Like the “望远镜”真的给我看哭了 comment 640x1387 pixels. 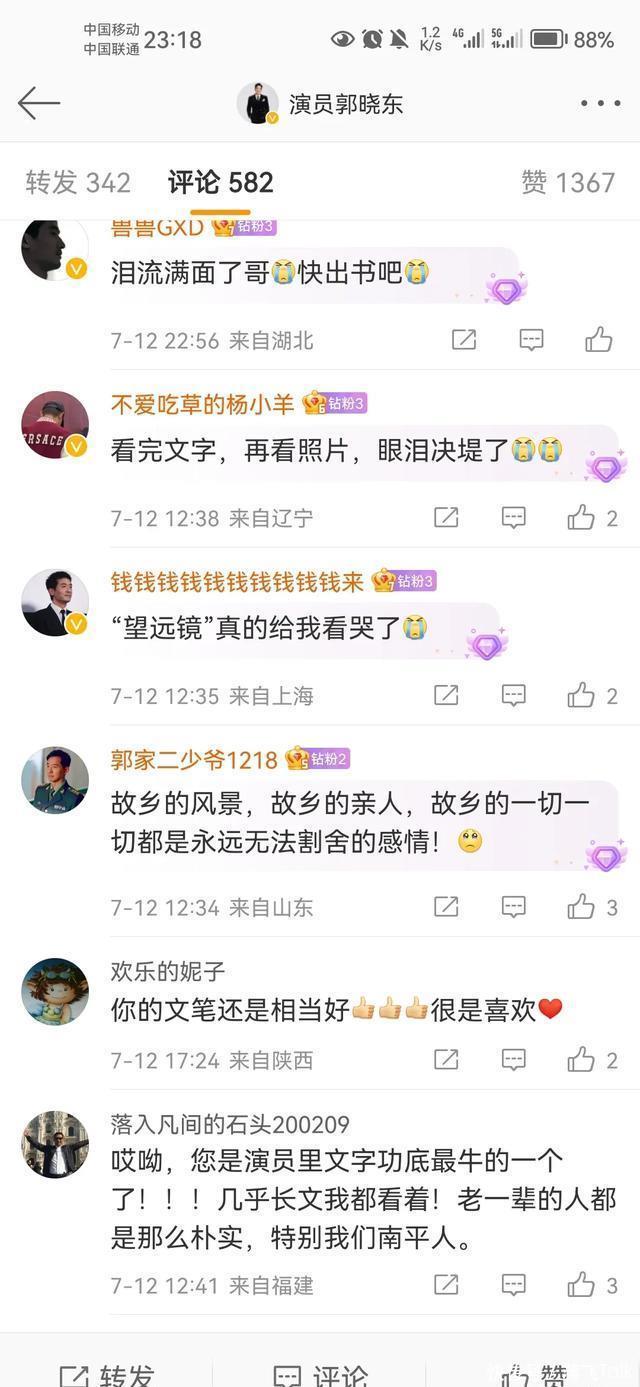[582, 695]
